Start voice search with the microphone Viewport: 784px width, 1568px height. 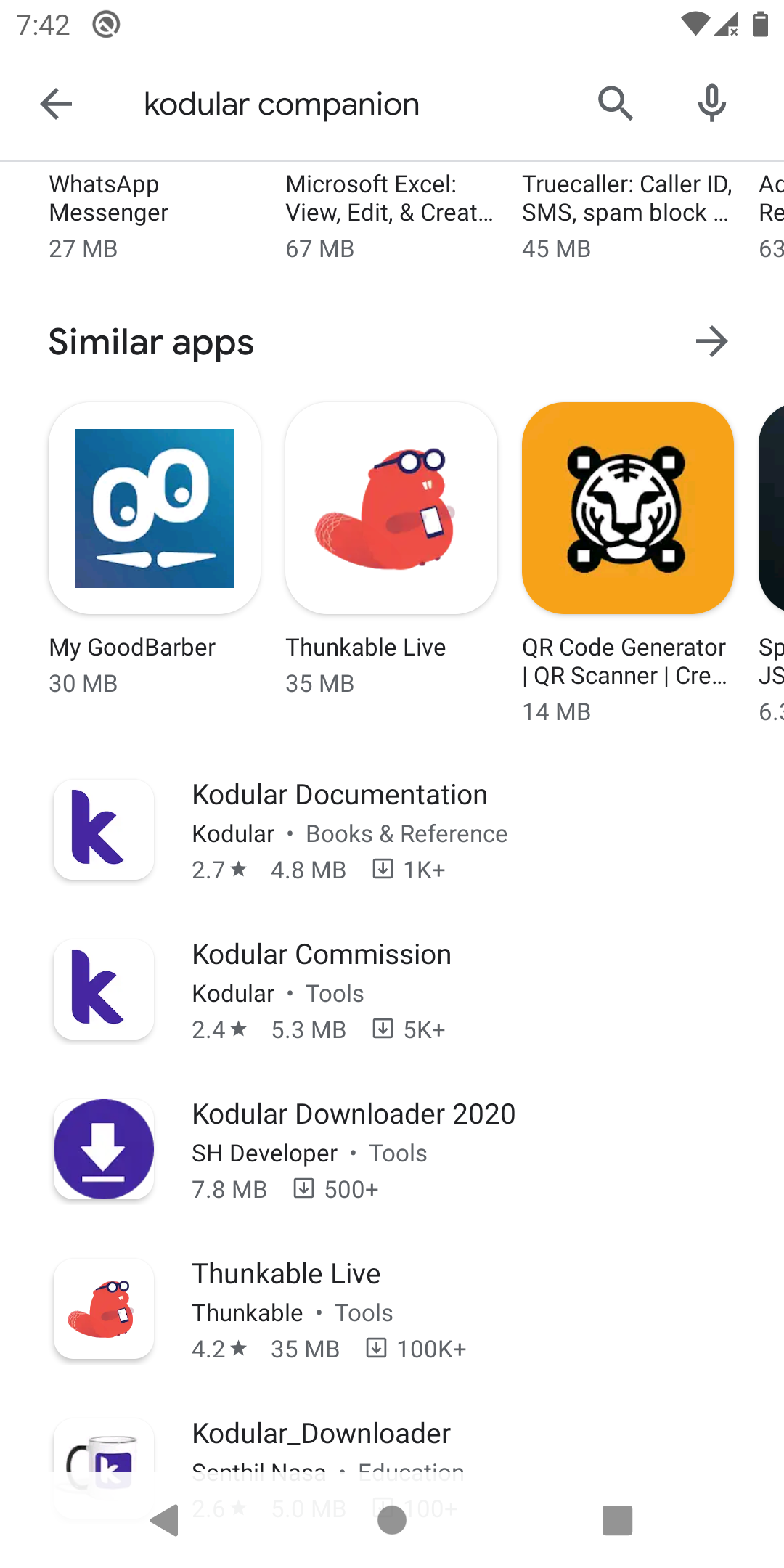(712, 103)
